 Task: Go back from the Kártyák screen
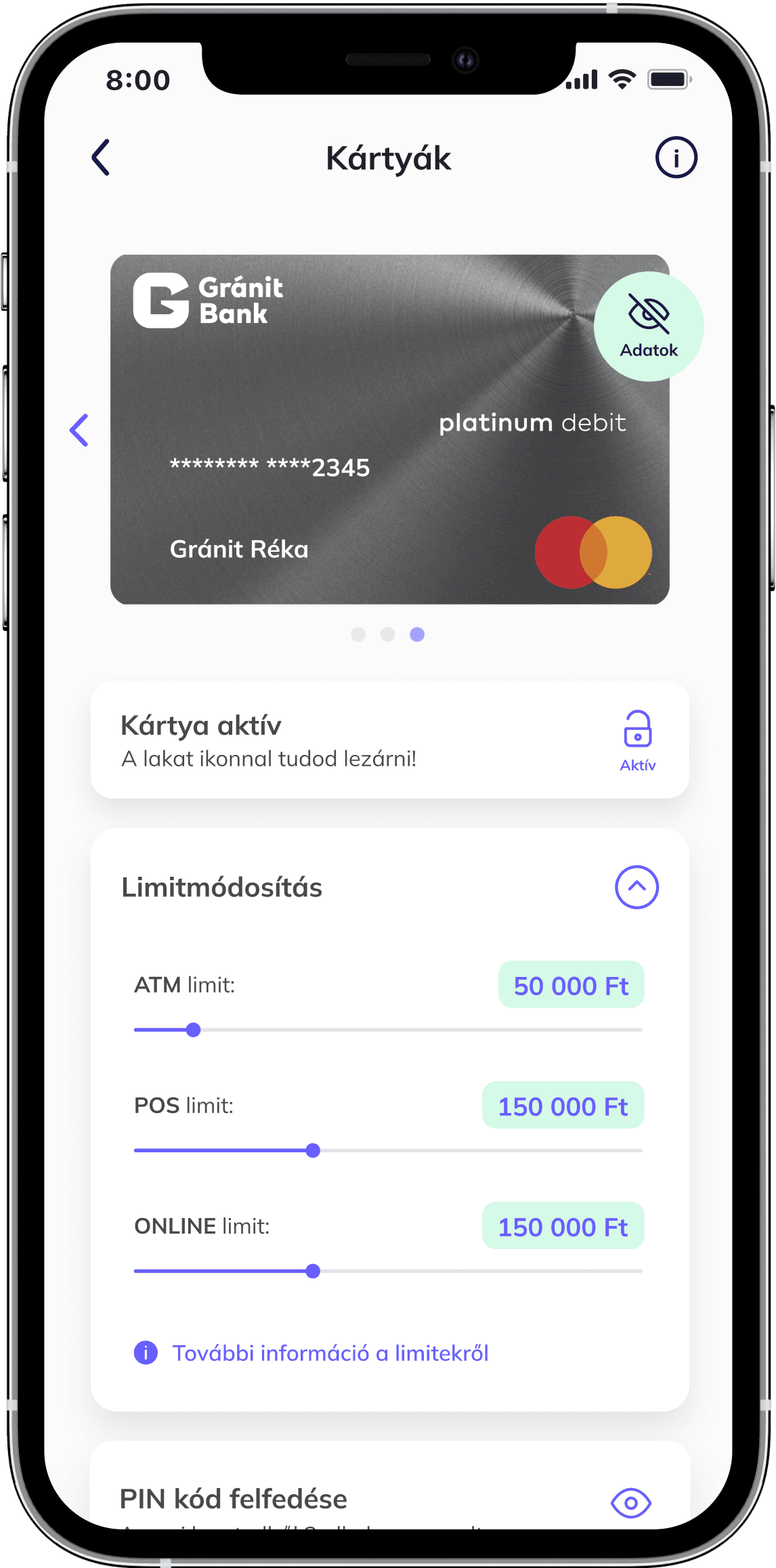click(101, 158)
